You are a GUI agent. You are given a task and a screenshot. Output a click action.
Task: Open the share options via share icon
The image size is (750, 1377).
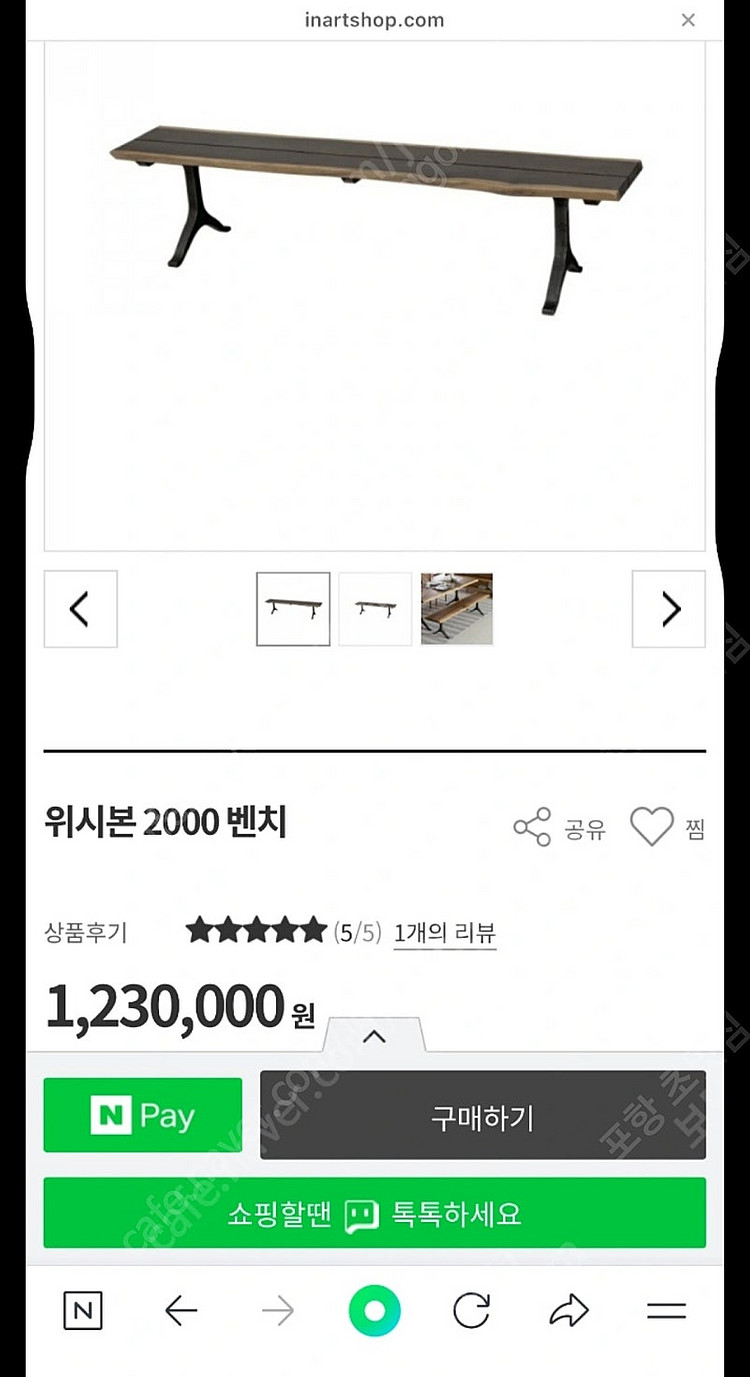(533, 827)
